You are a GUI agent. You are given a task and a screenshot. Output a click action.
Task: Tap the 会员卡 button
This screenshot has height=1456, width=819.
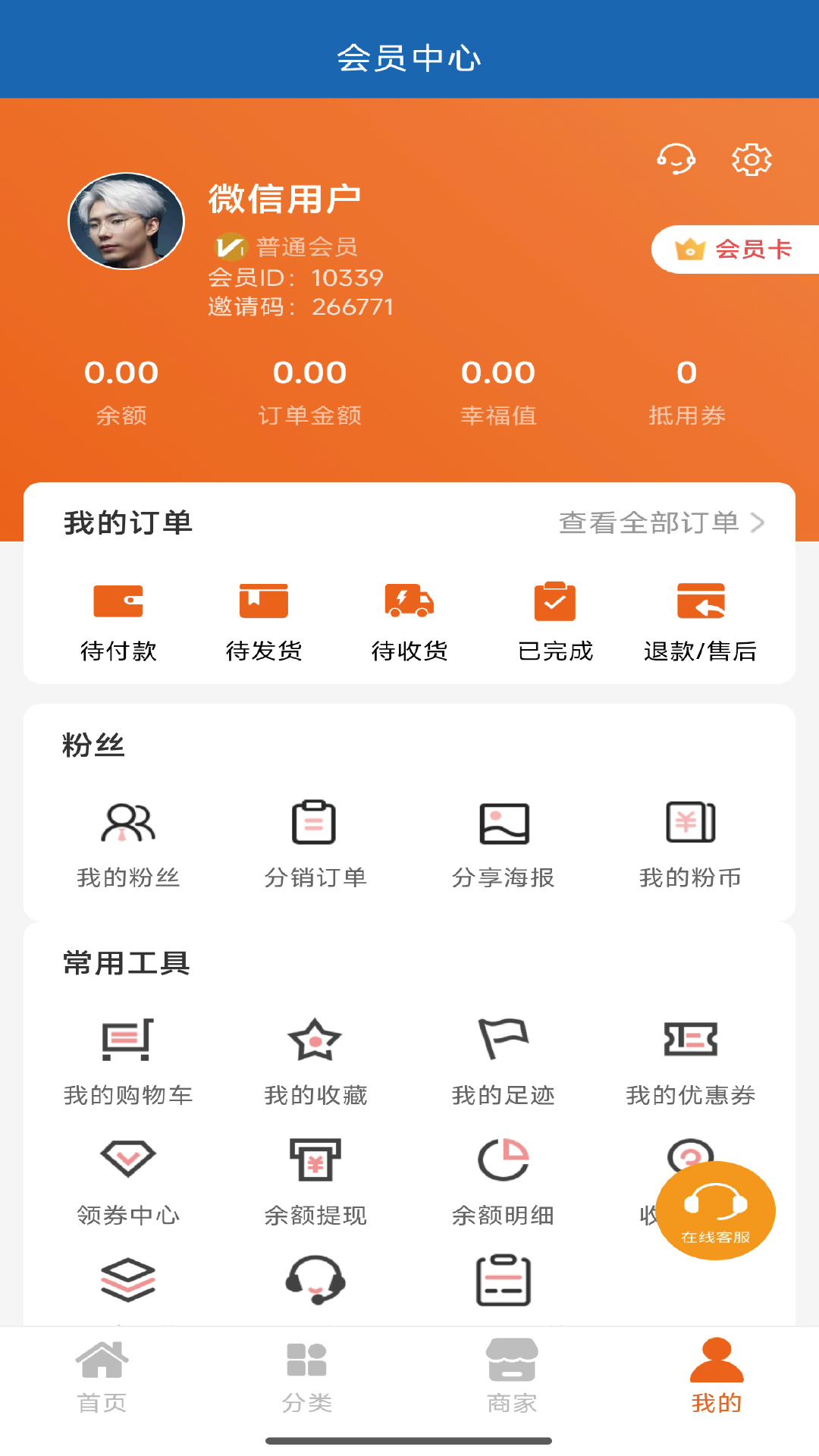click(735, 249)
